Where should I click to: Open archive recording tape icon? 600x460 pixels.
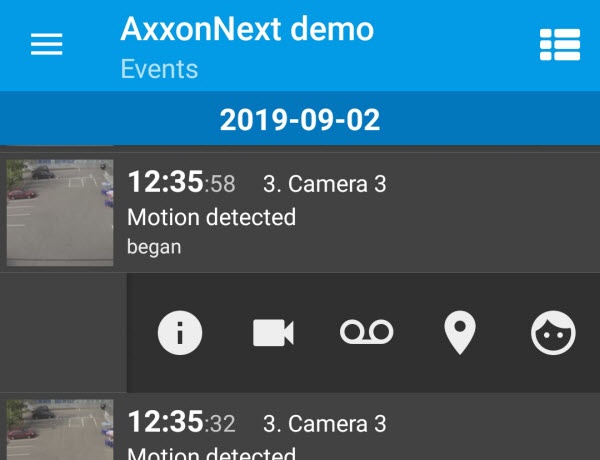(366, 332)
